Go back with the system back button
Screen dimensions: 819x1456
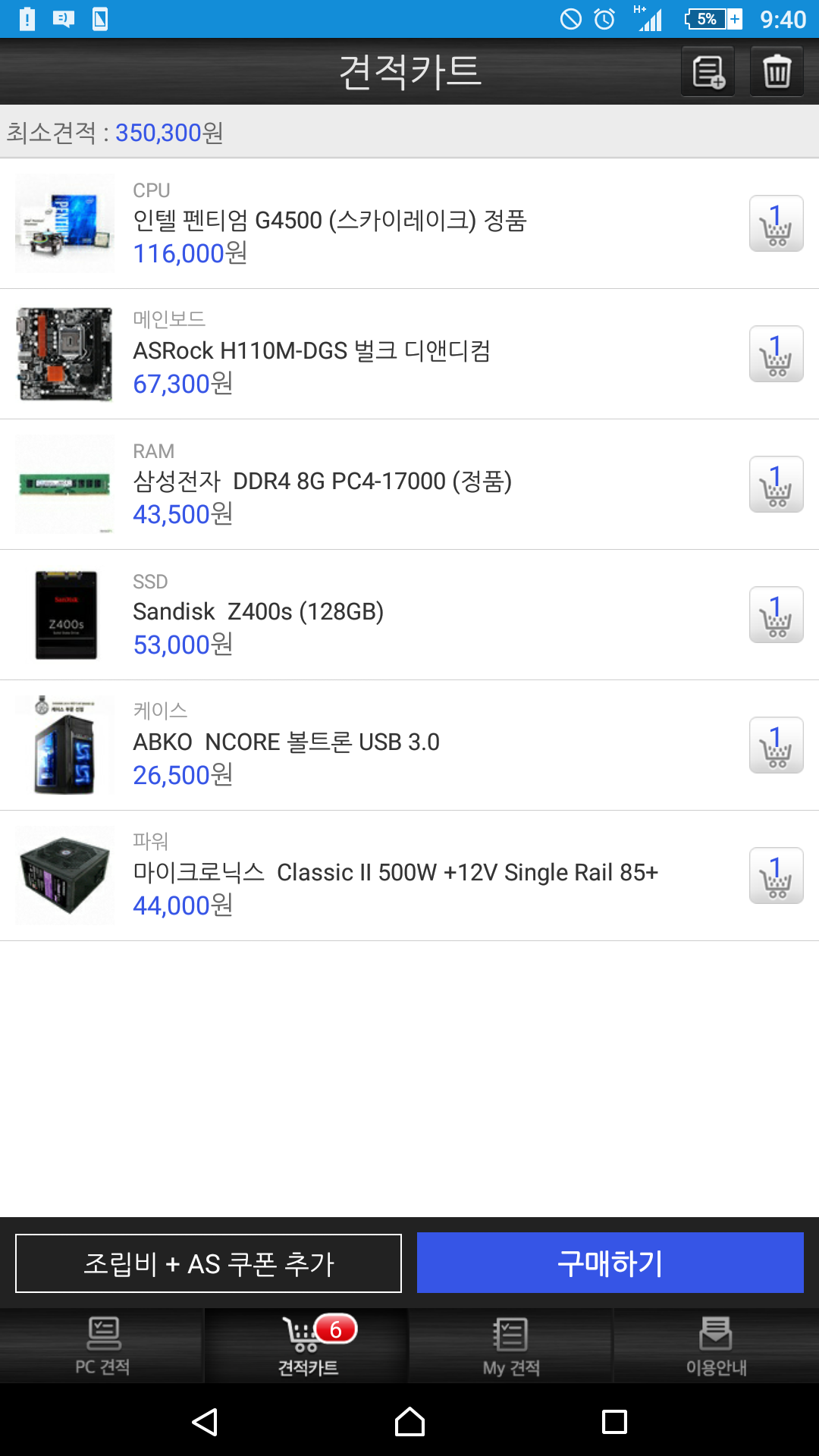205,1422
